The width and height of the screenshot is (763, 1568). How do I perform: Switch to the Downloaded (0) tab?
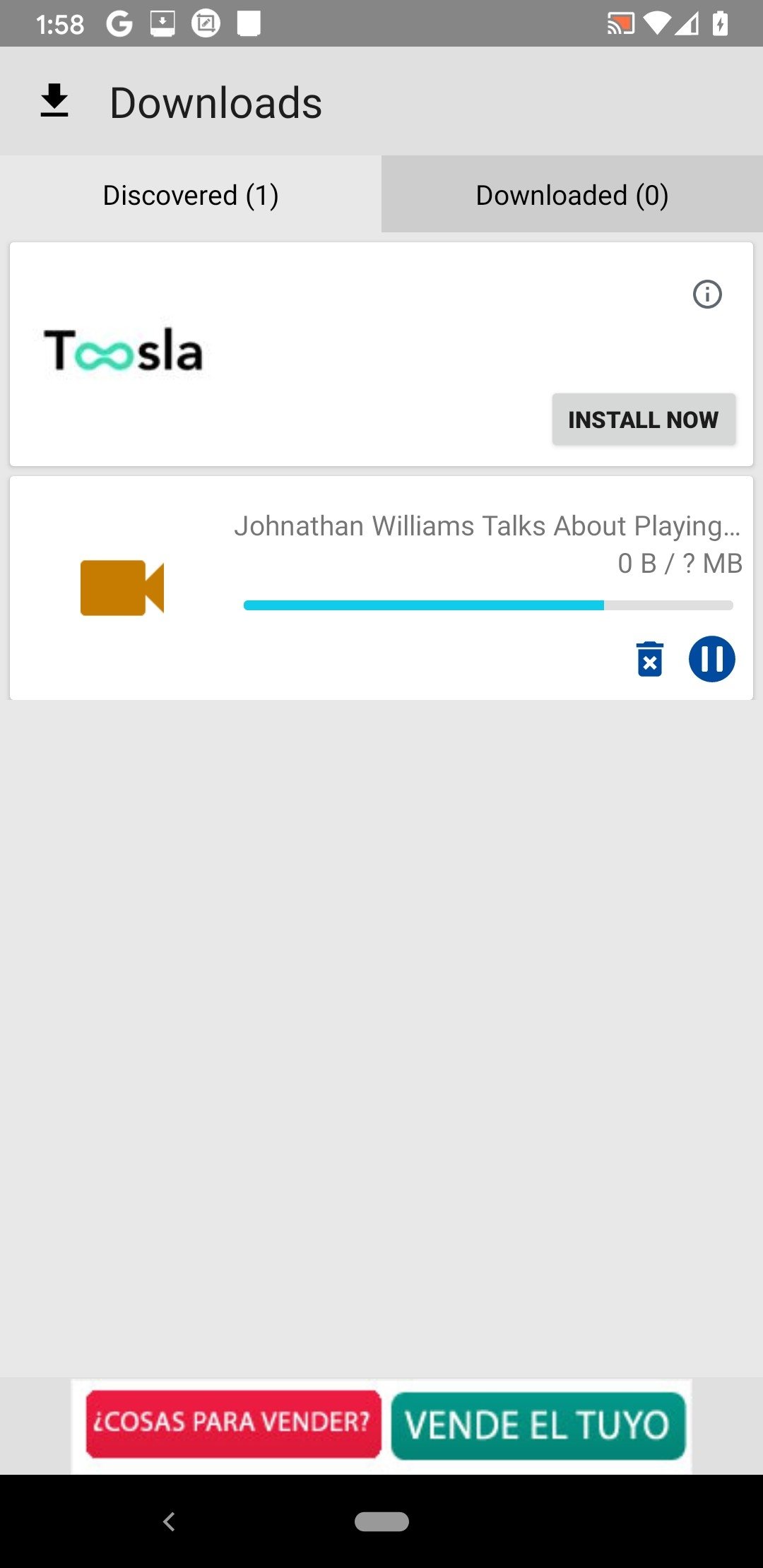[x=572, y=195]
